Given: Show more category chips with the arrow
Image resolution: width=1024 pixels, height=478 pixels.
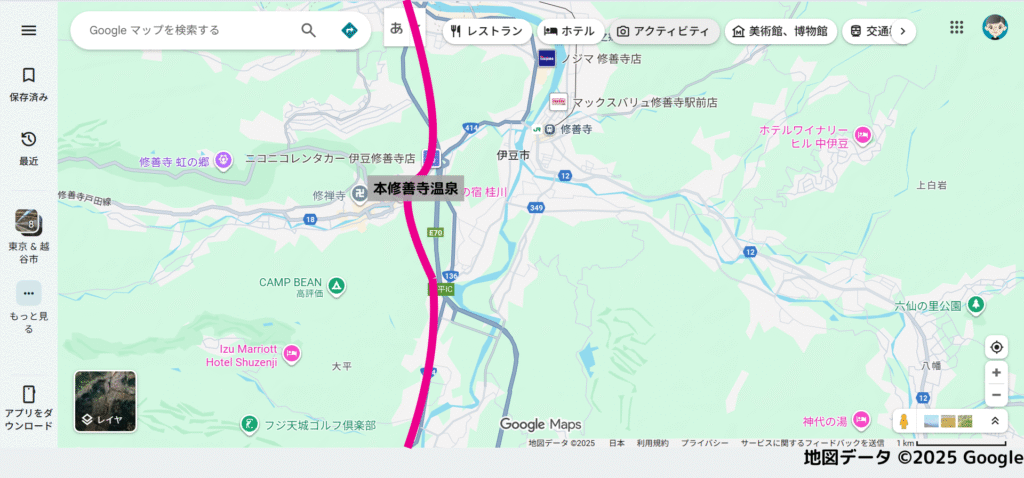Looking at the screenshot, I should pos(903,31).
